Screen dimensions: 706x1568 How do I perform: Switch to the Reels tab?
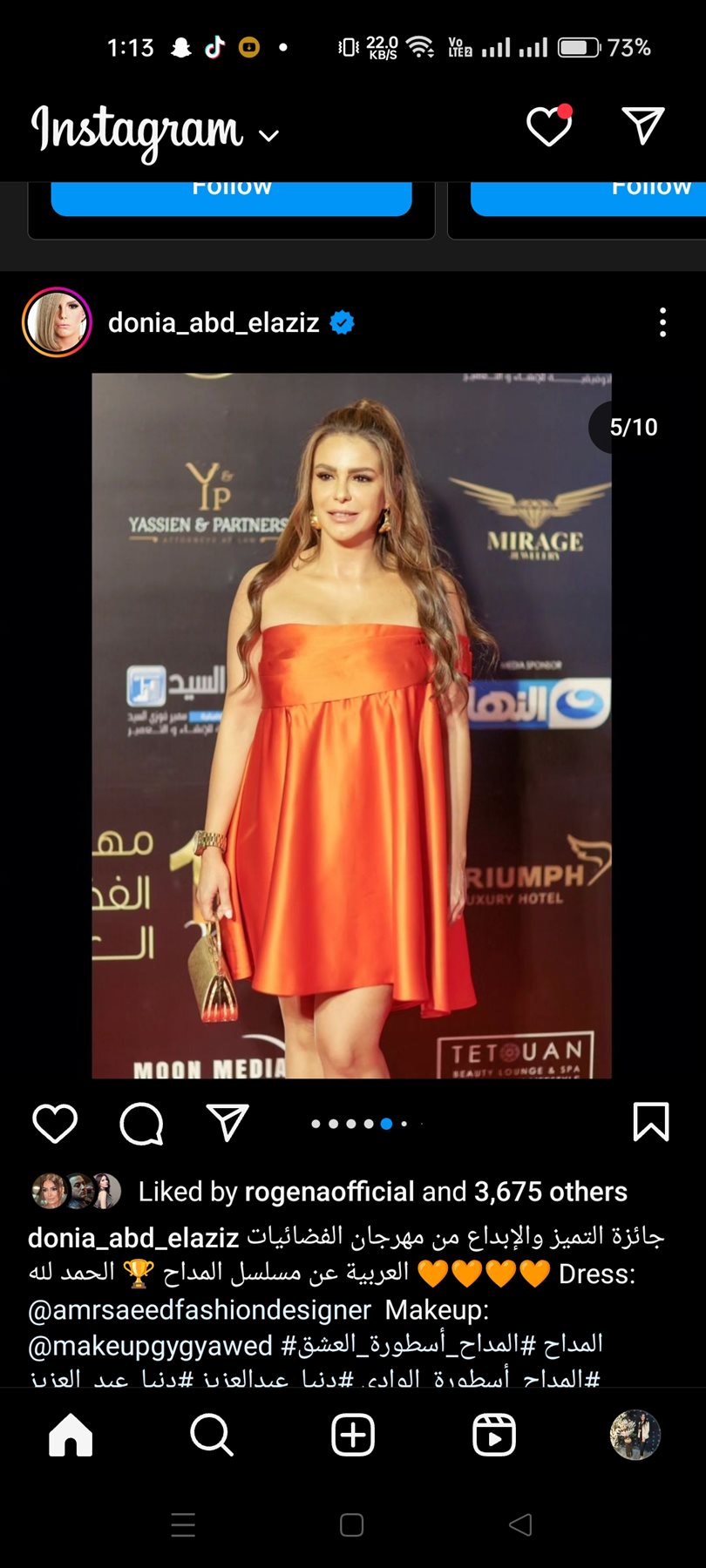494,1435
